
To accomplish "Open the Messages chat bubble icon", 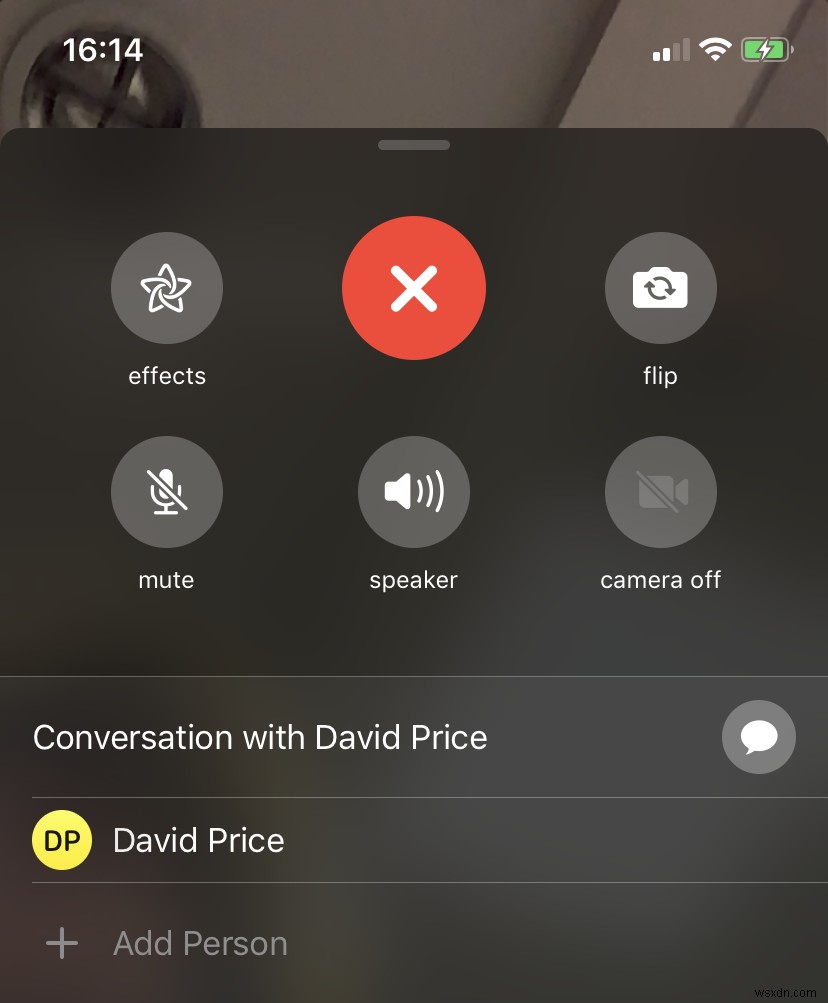I will 758,737.
